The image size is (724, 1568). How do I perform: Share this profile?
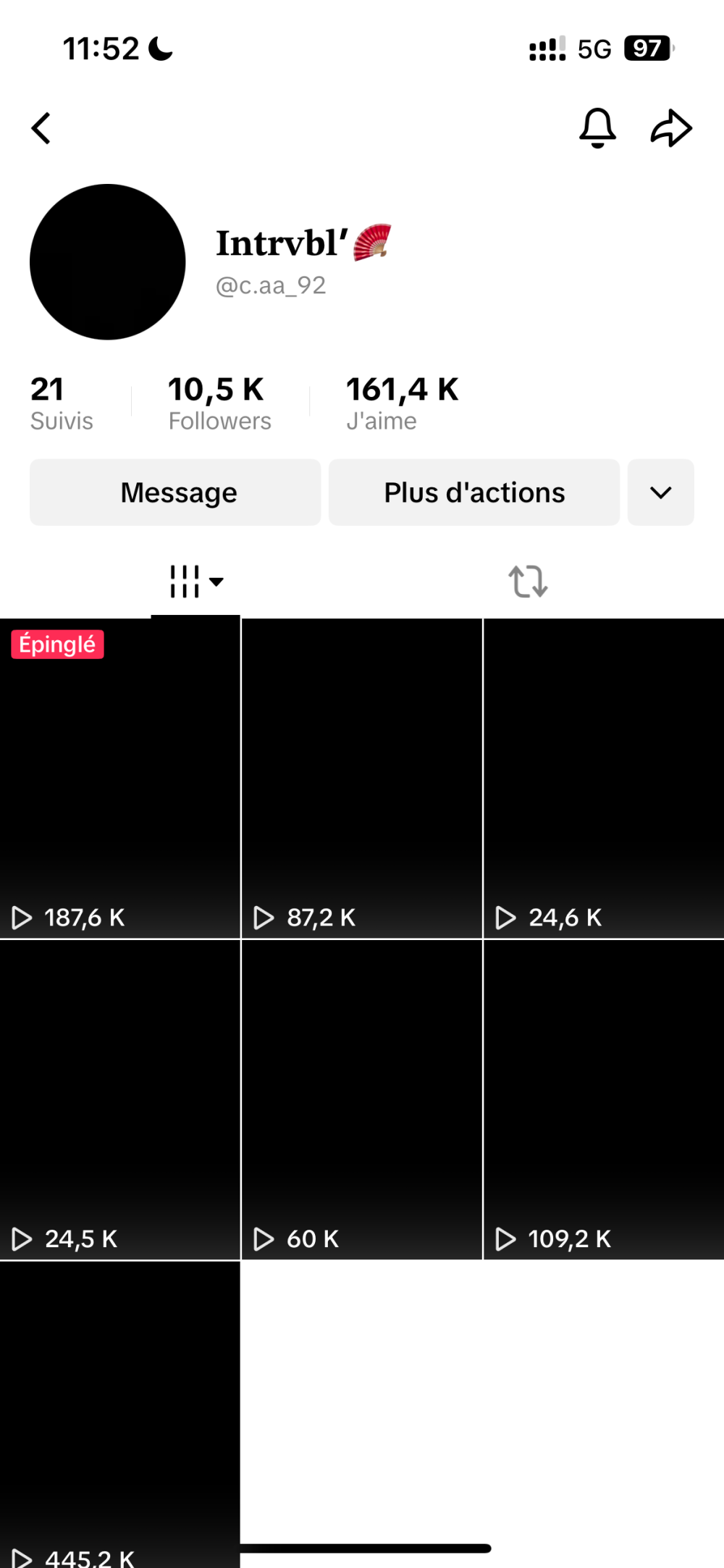(x=671, y=128)
